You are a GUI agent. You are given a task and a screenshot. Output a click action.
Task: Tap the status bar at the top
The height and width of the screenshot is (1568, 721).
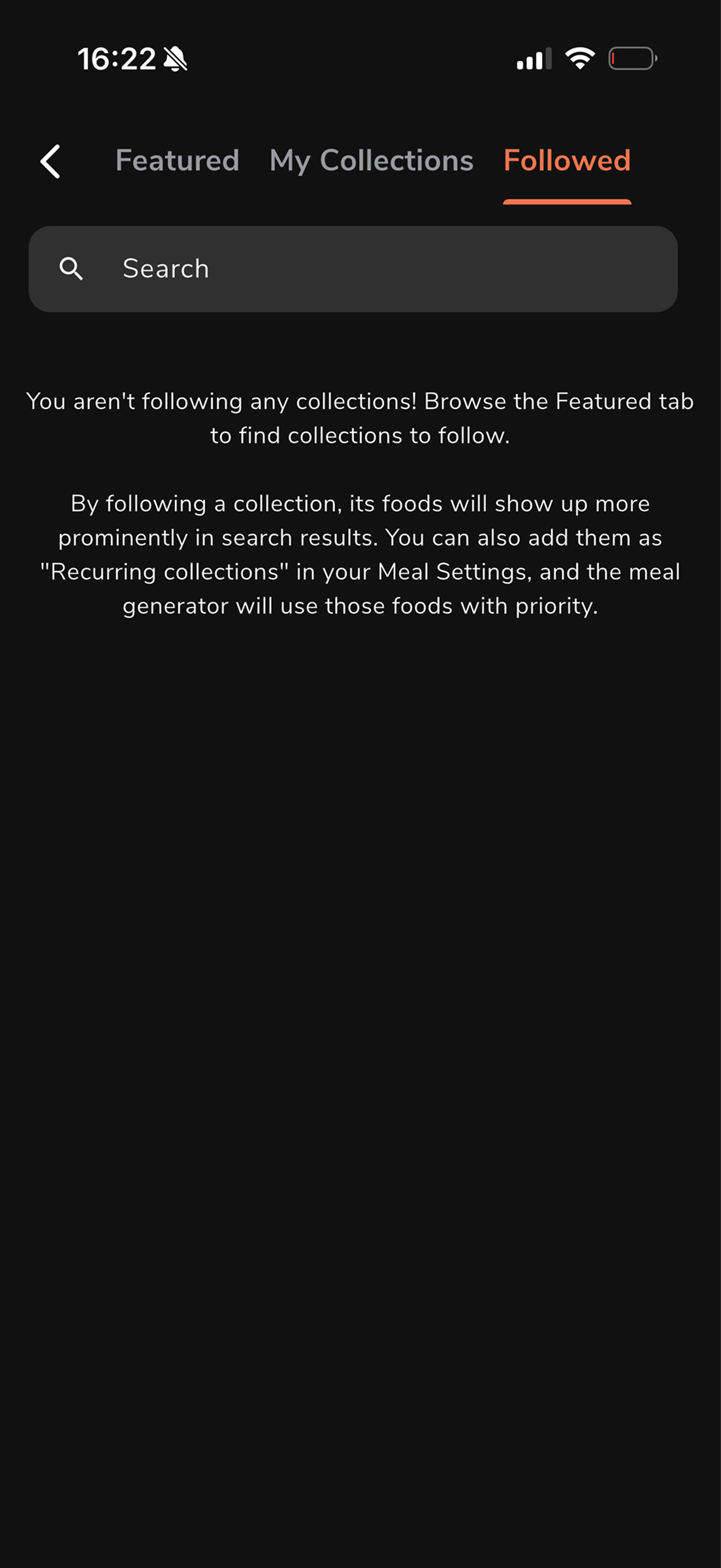point(360,59)
